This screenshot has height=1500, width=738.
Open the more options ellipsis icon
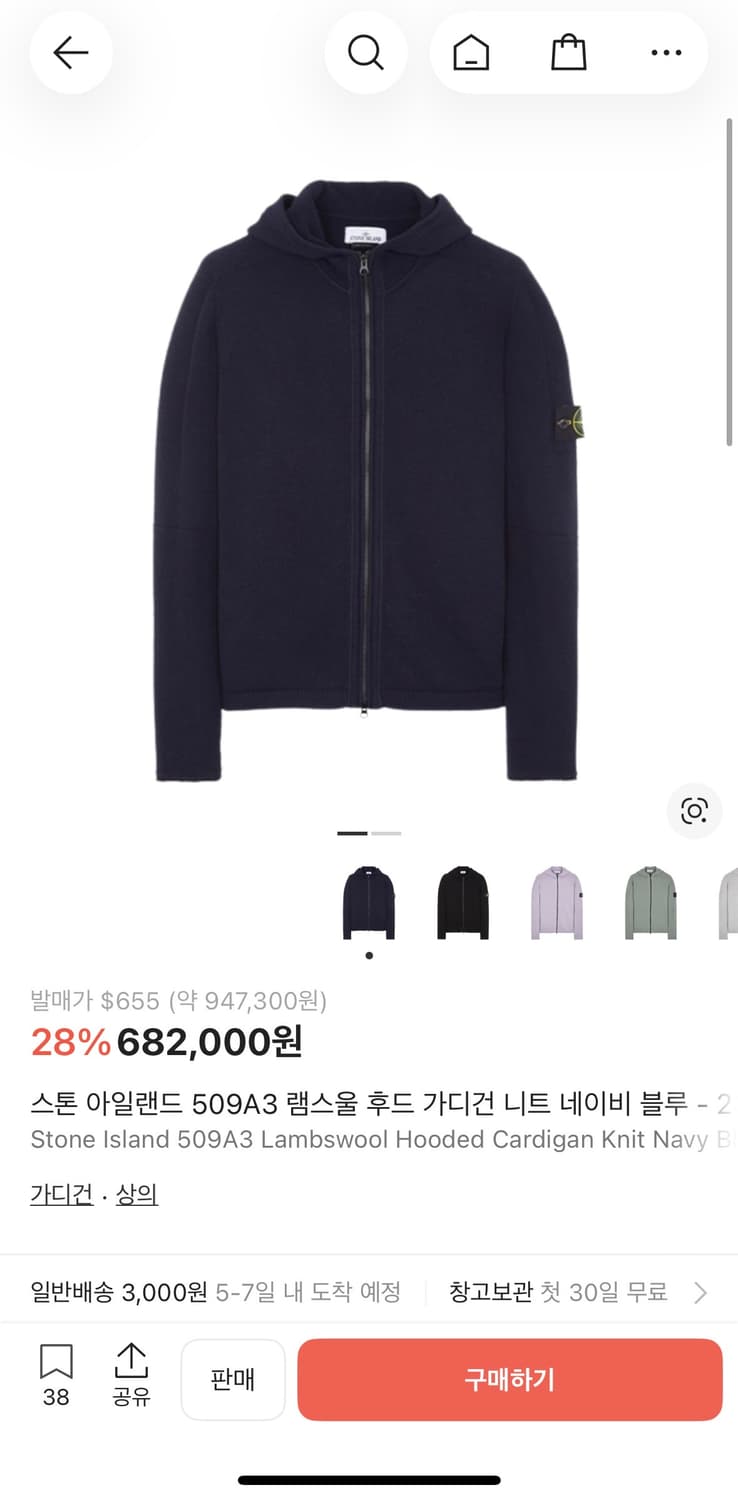(666, 53)
